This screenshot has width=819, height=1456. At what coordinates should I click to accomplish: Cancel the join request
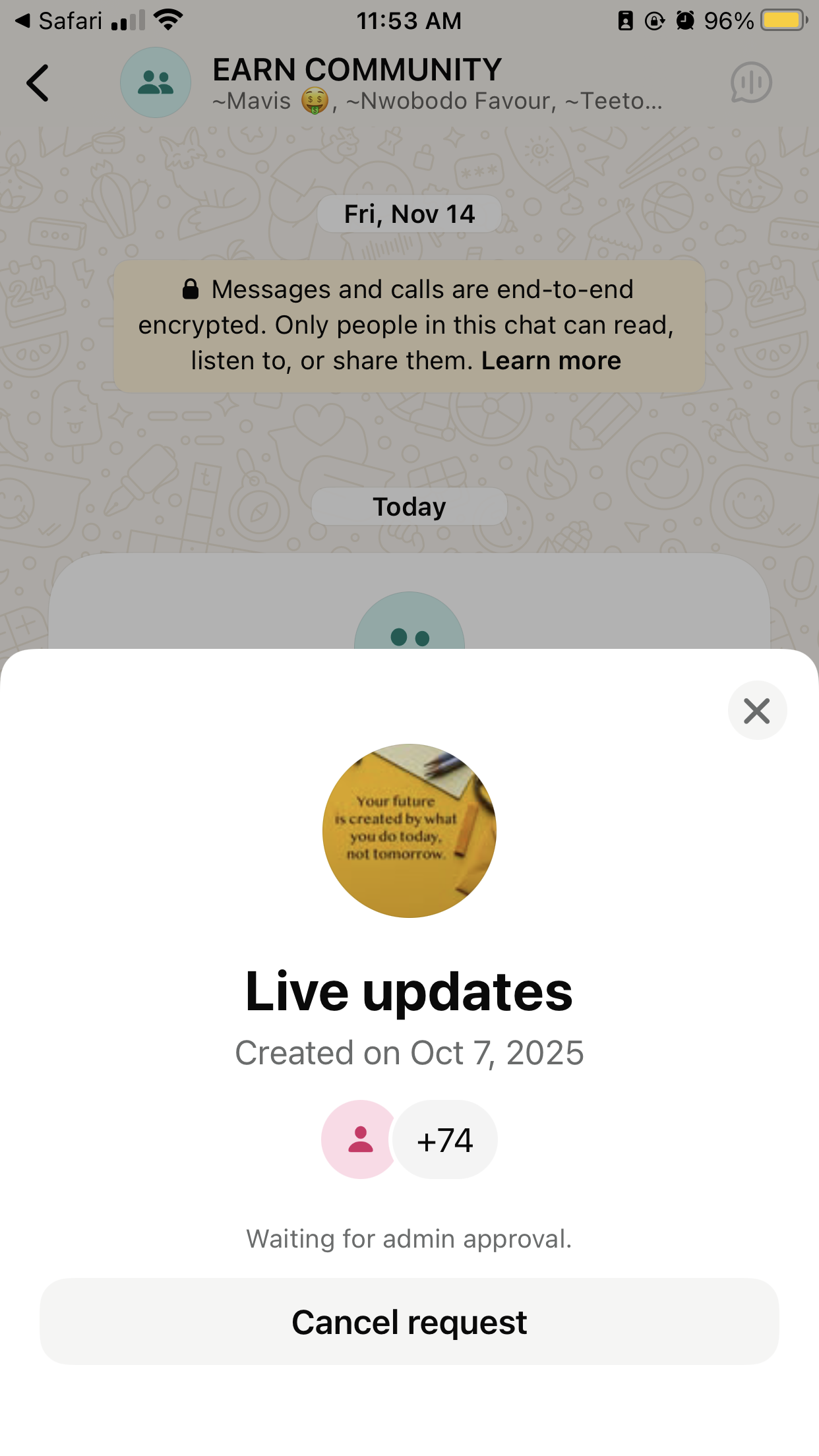pos(409,1321)
